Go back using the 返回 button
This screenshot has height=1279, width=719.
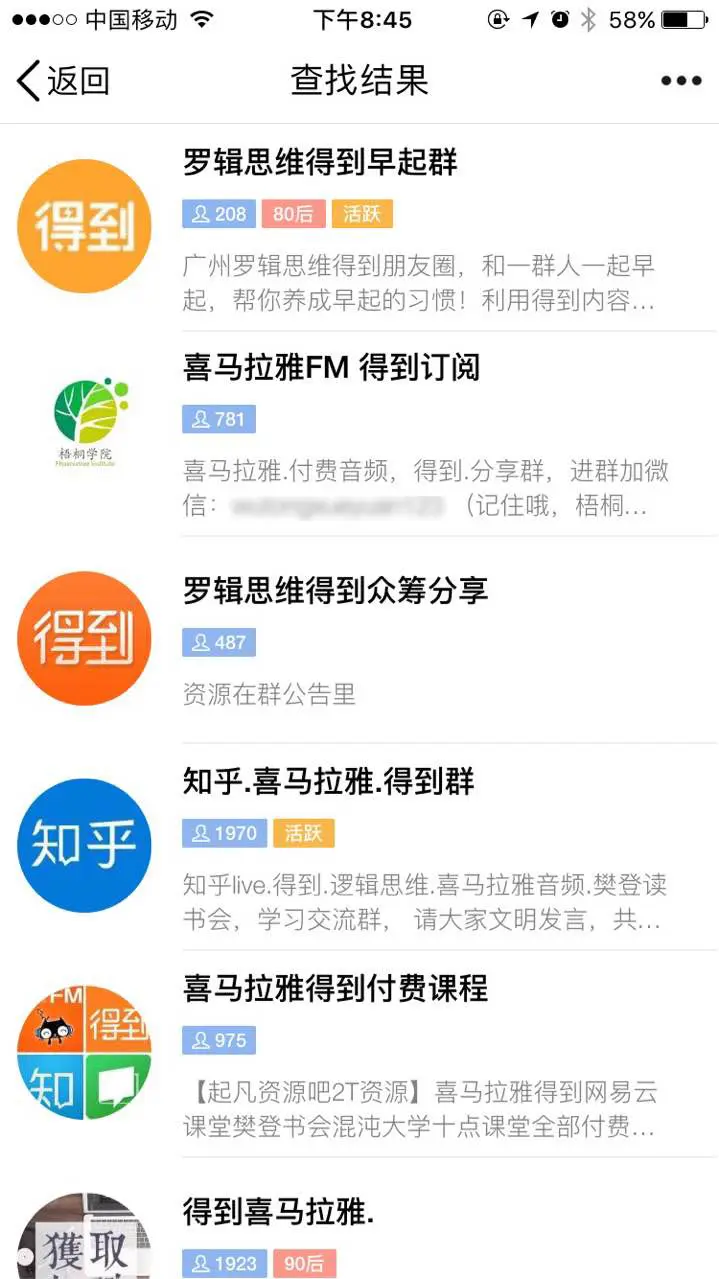pos(62,81)
